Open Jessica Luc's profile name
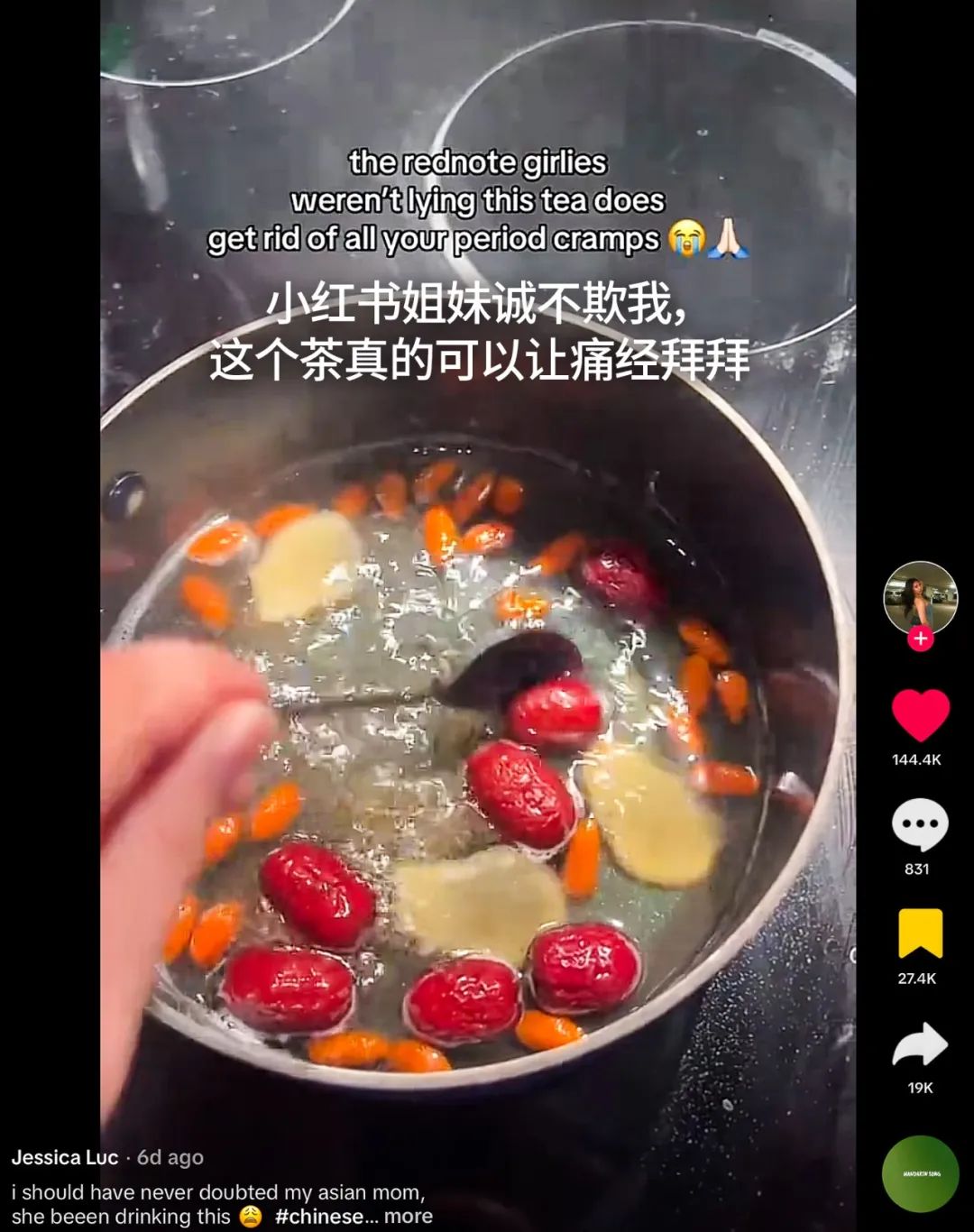This screenshot has height=1232, width=974. 65,1157
